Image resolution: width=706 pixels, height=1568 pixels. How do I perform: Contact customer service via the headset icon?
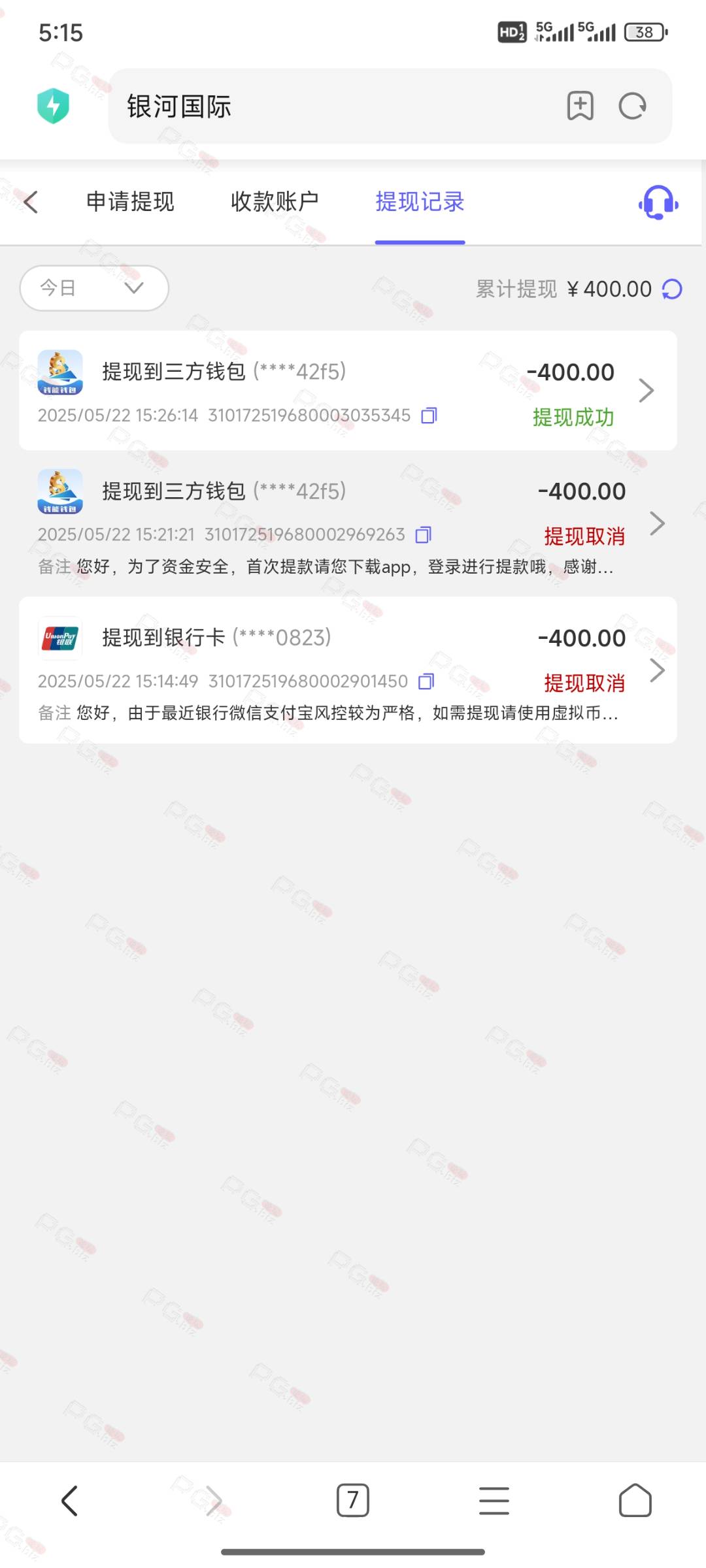click(x=658, y=203)
